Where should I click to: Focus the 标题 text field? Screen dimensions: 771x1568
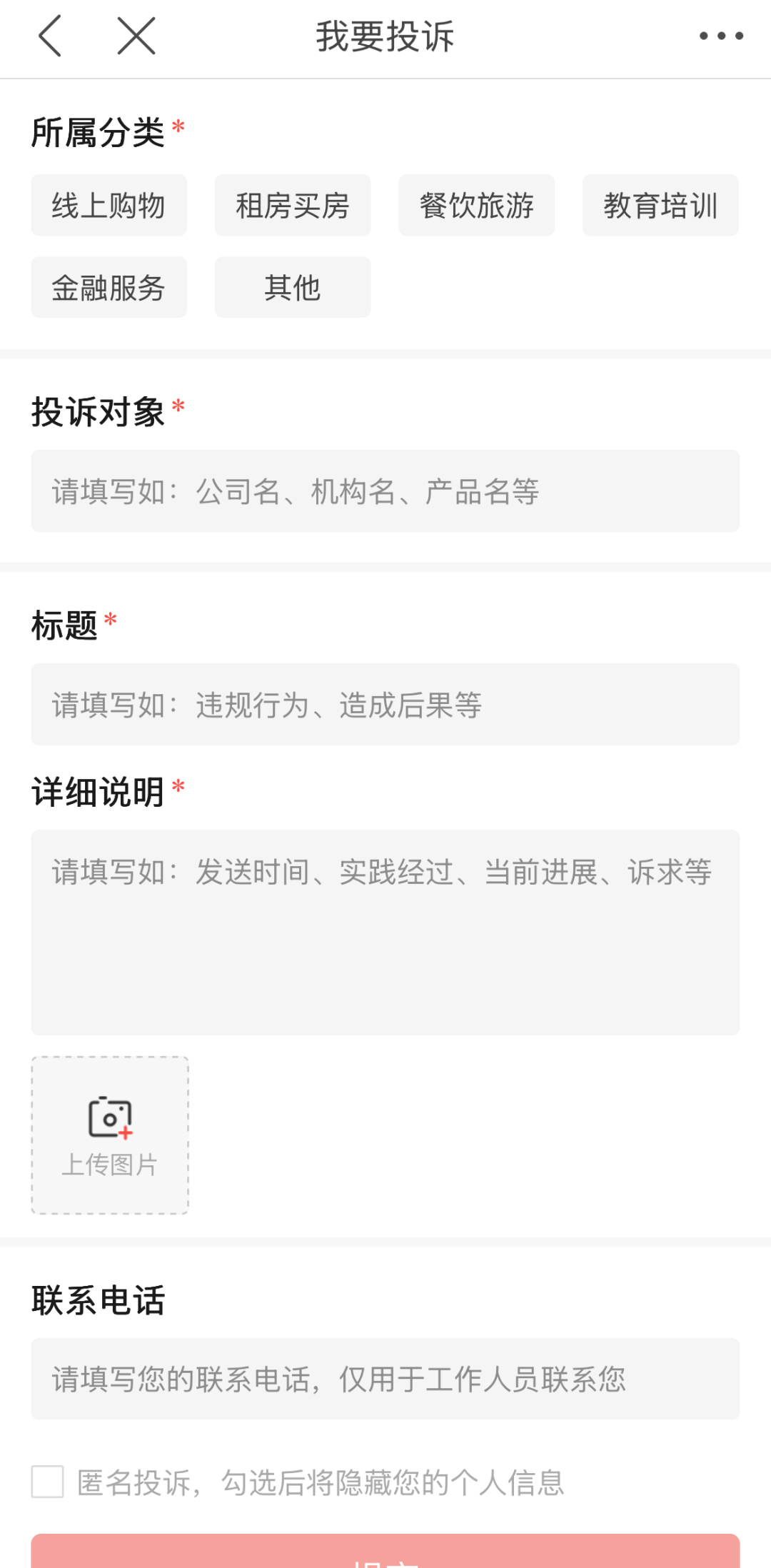pos(385,705)
